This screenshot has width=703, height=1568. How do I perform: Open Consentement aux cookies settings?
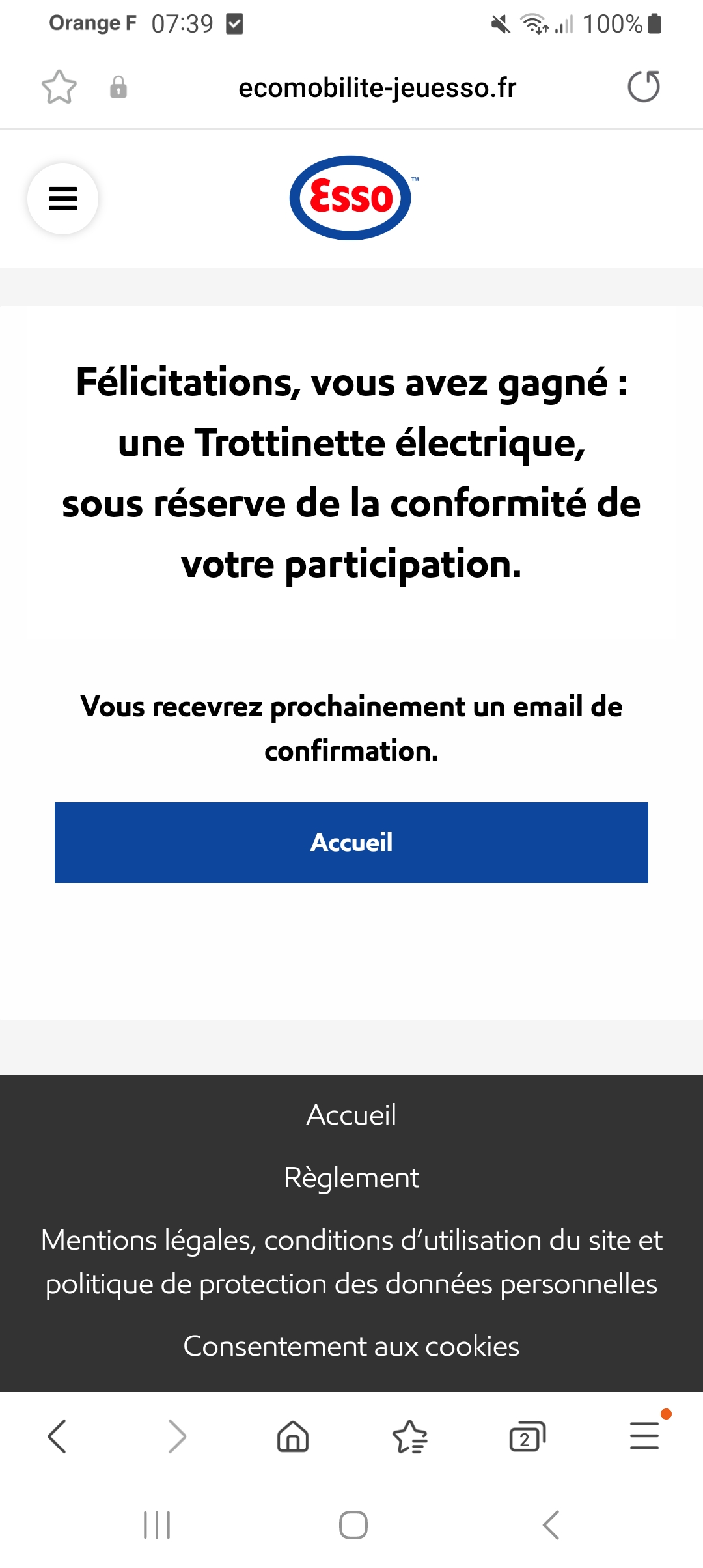tap(351, 1346)
